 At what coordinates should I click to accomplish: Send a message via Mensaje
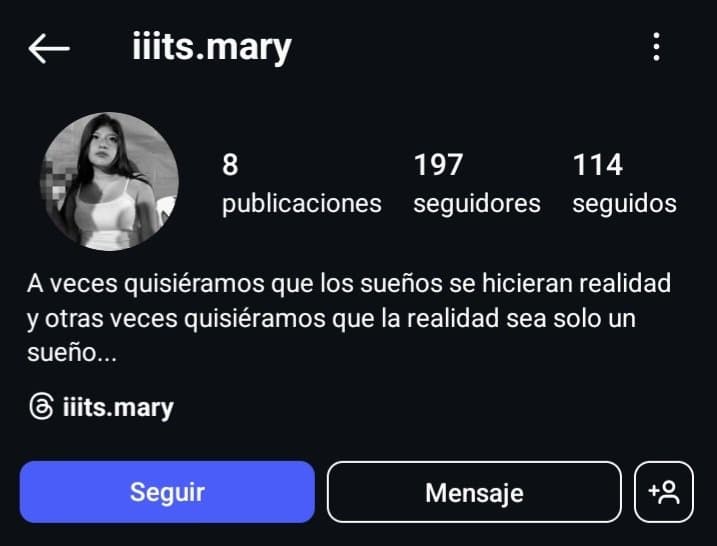[x=474, y=492]
